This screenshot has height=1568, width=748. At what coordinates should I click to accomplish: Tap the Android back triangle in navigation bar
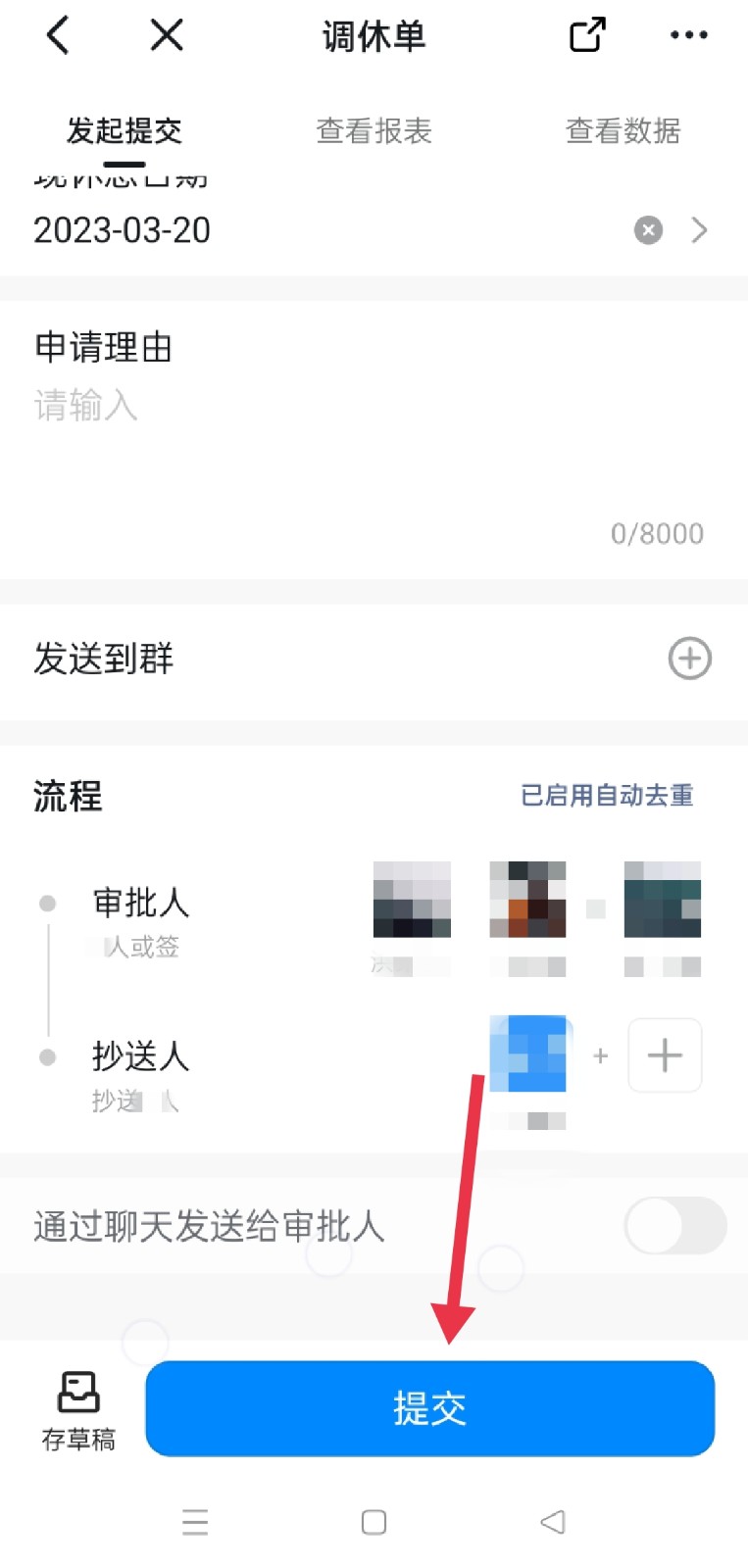[552, 1522]
